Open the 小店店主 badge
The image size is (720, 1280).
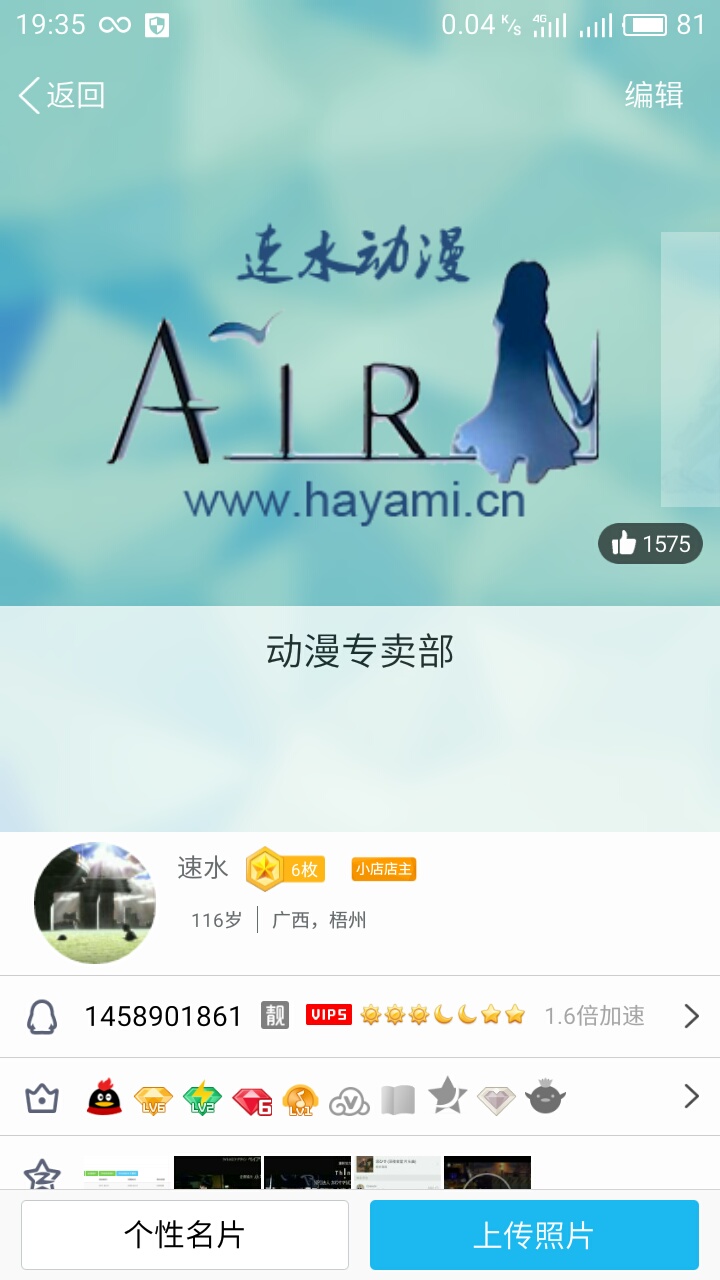(383, 869)
